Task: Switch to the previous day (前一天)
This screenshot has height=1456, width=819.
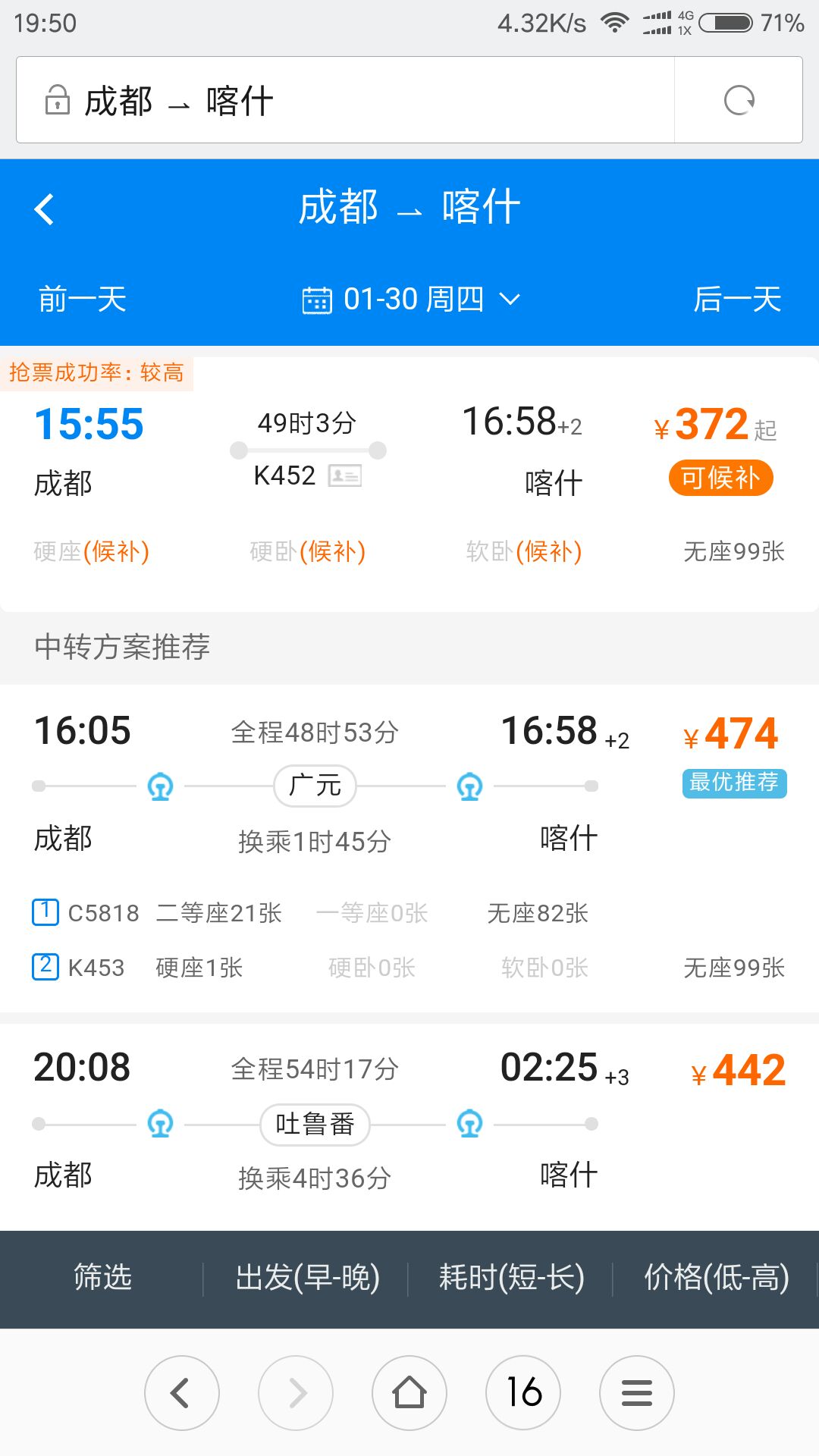Action: [x=83, y=300]
